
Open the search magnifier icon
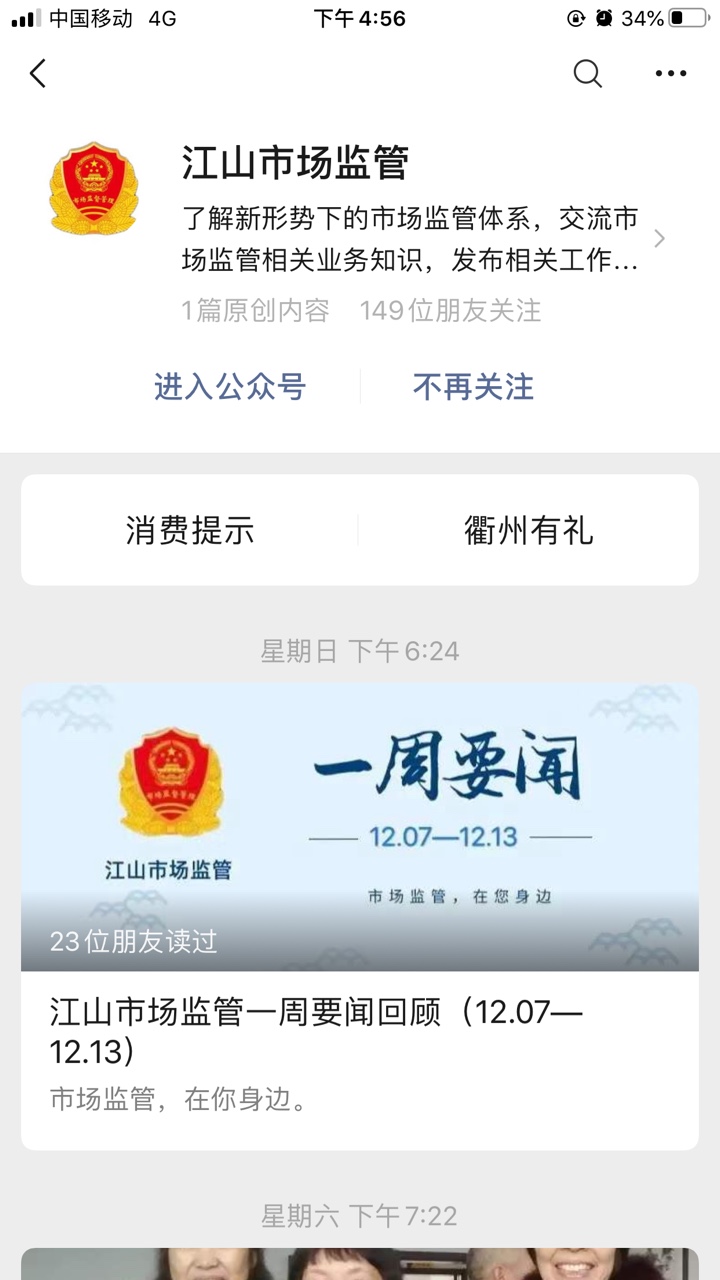tap(588, 73)
